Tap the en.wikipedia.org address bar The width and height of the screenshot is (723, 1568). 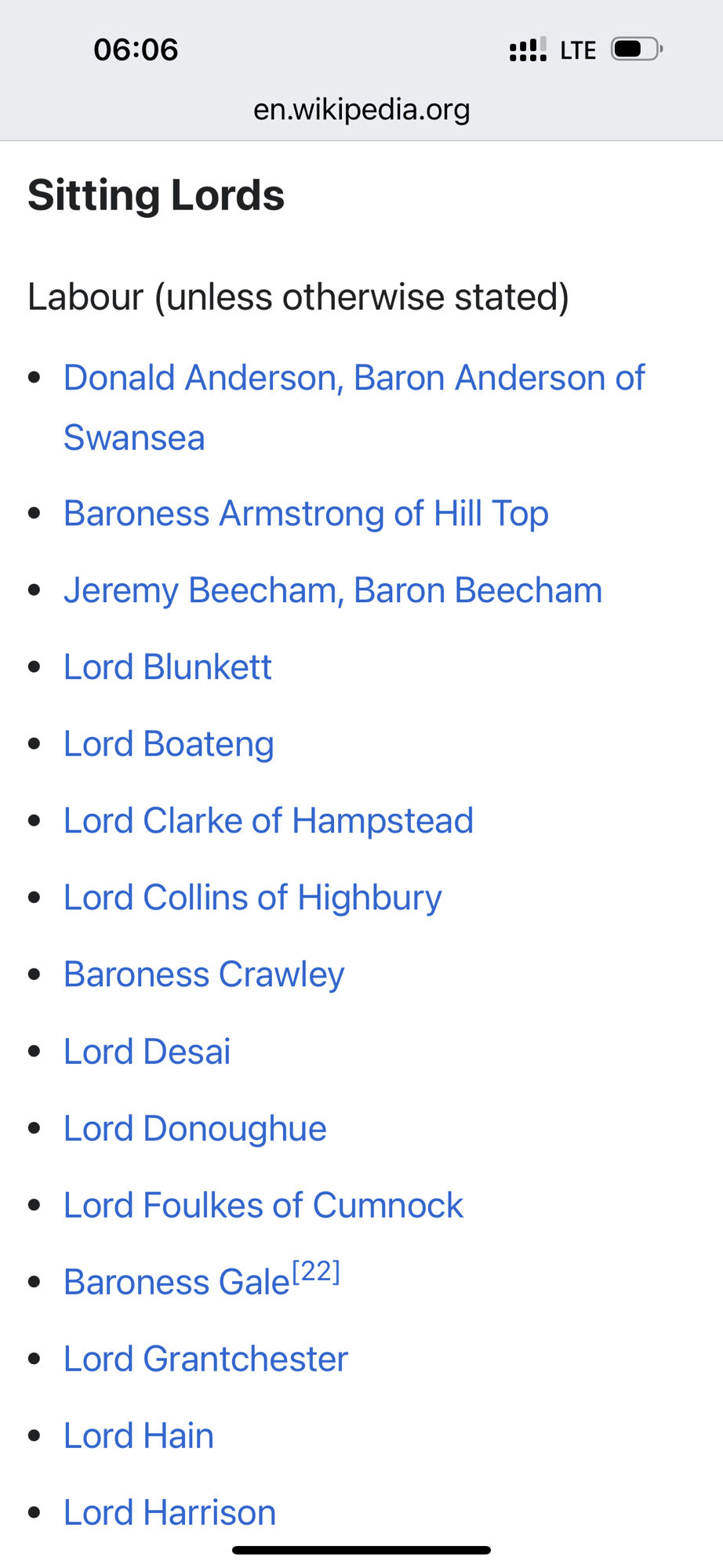point(361,109)
